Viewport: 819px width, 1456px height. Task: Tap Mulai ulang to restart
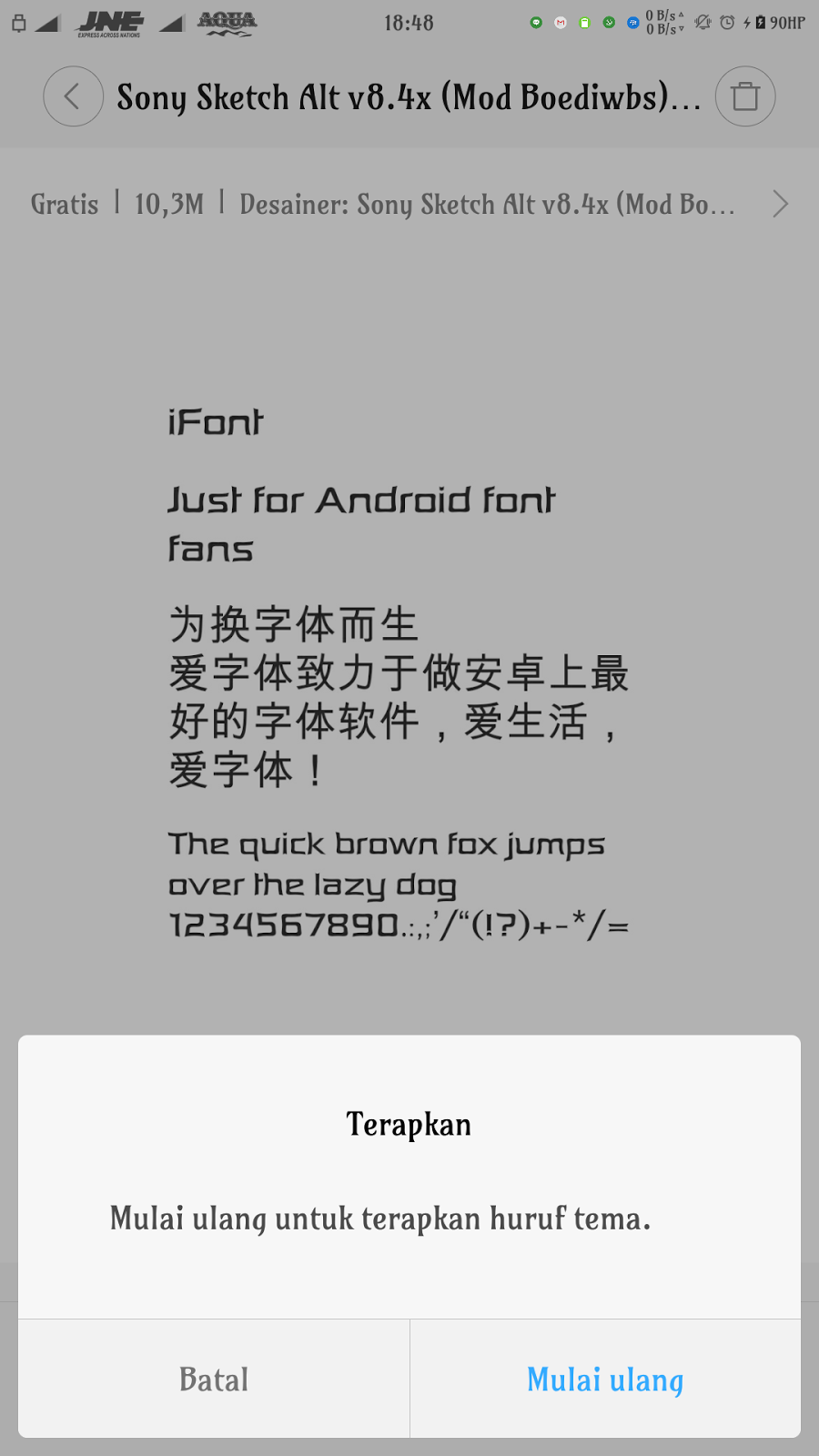605,1380
